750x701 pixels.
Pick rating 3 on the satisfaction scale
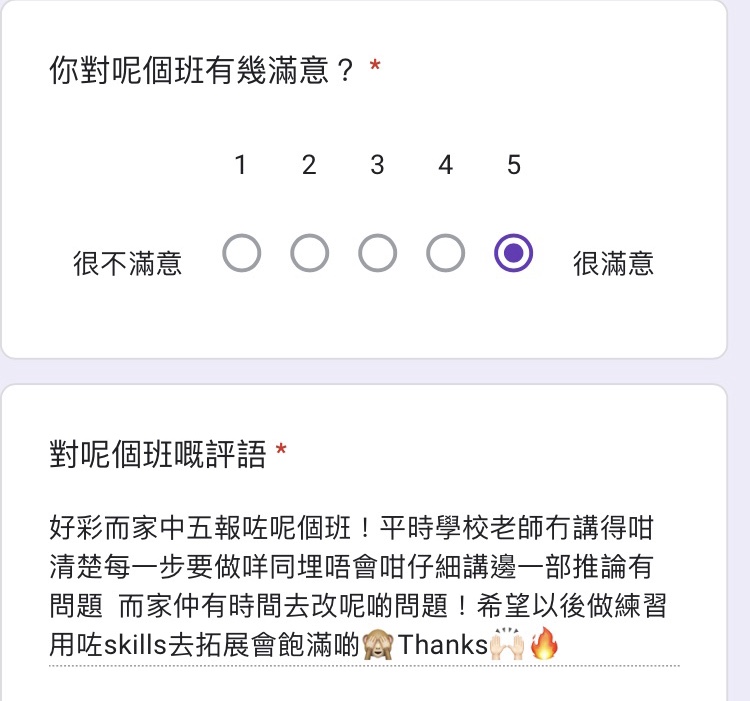click(377, 253)
